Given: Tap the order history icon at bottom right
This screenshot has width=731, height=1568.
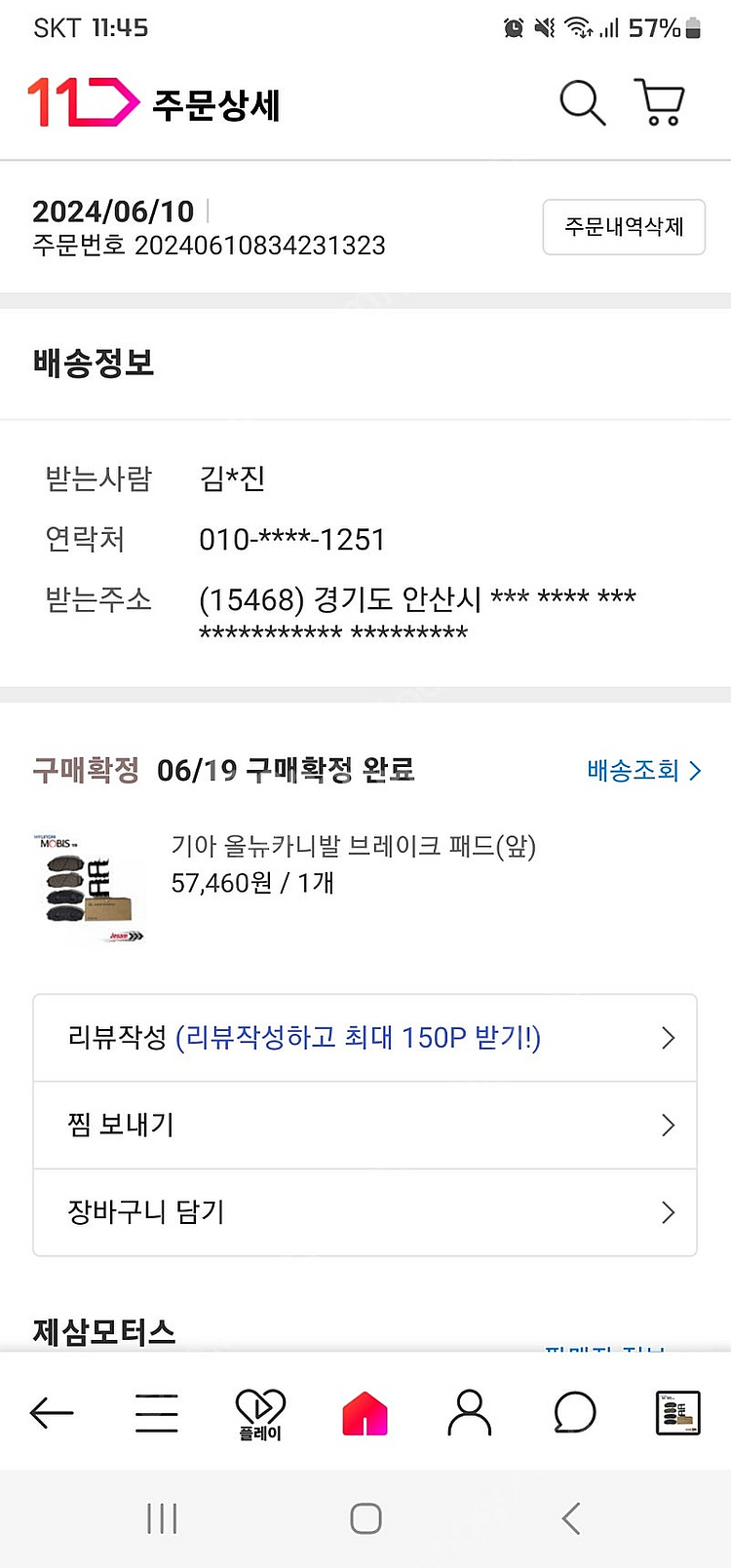Looking at the screenshot, I should coord(678,1412).
